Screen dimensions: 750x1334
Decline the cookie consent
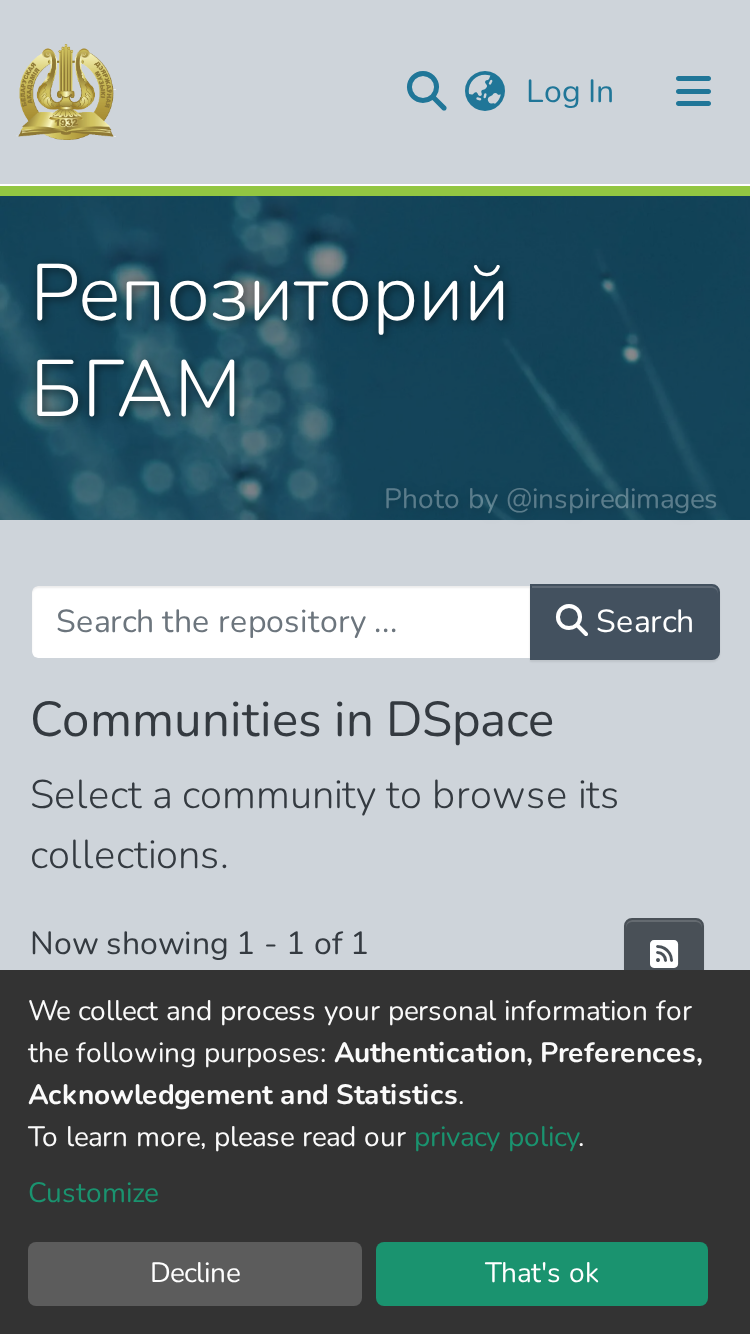point(195,1273)
